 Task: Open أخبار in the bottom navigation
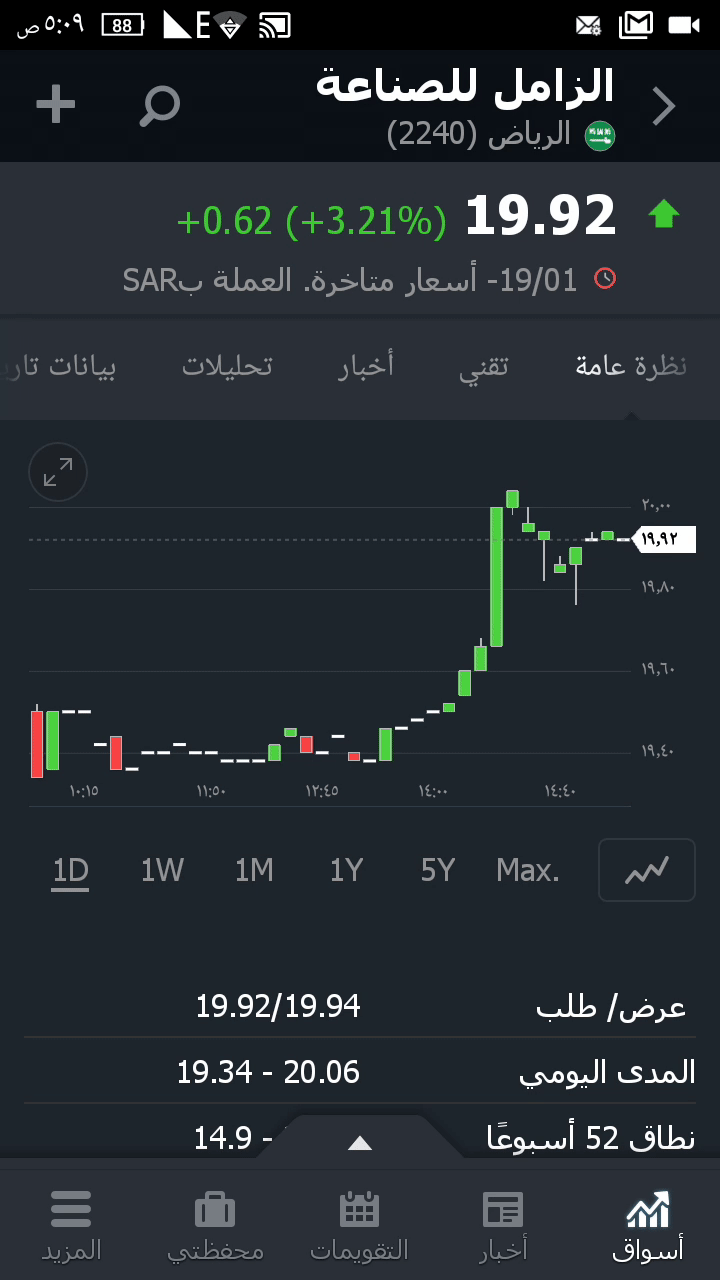pos(503,1226)
